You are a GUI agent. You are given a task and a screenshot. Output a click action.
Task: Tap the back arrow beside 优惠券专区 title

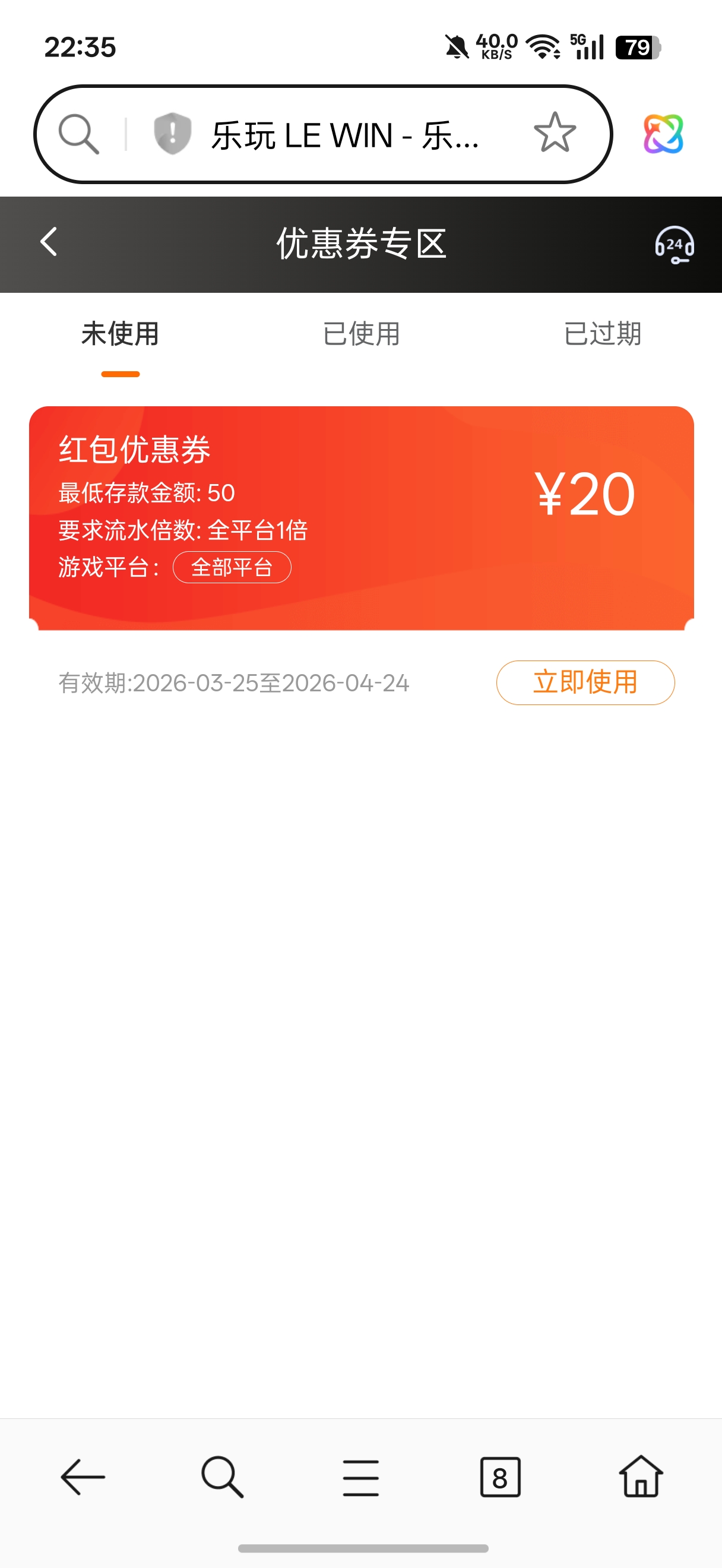coord(47,242)
